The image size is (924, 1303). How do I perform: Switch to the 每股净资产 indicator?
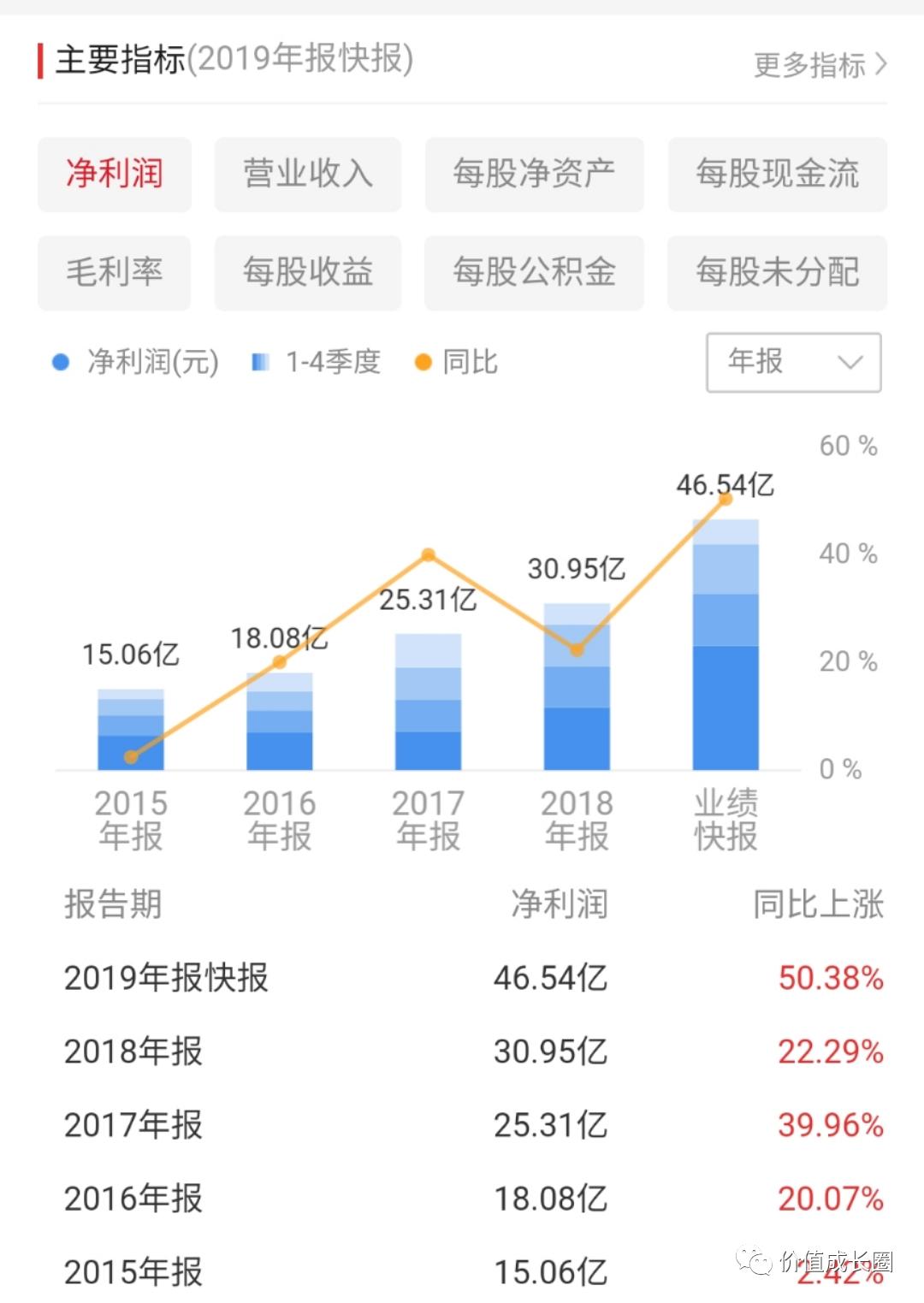pos(534,174)
